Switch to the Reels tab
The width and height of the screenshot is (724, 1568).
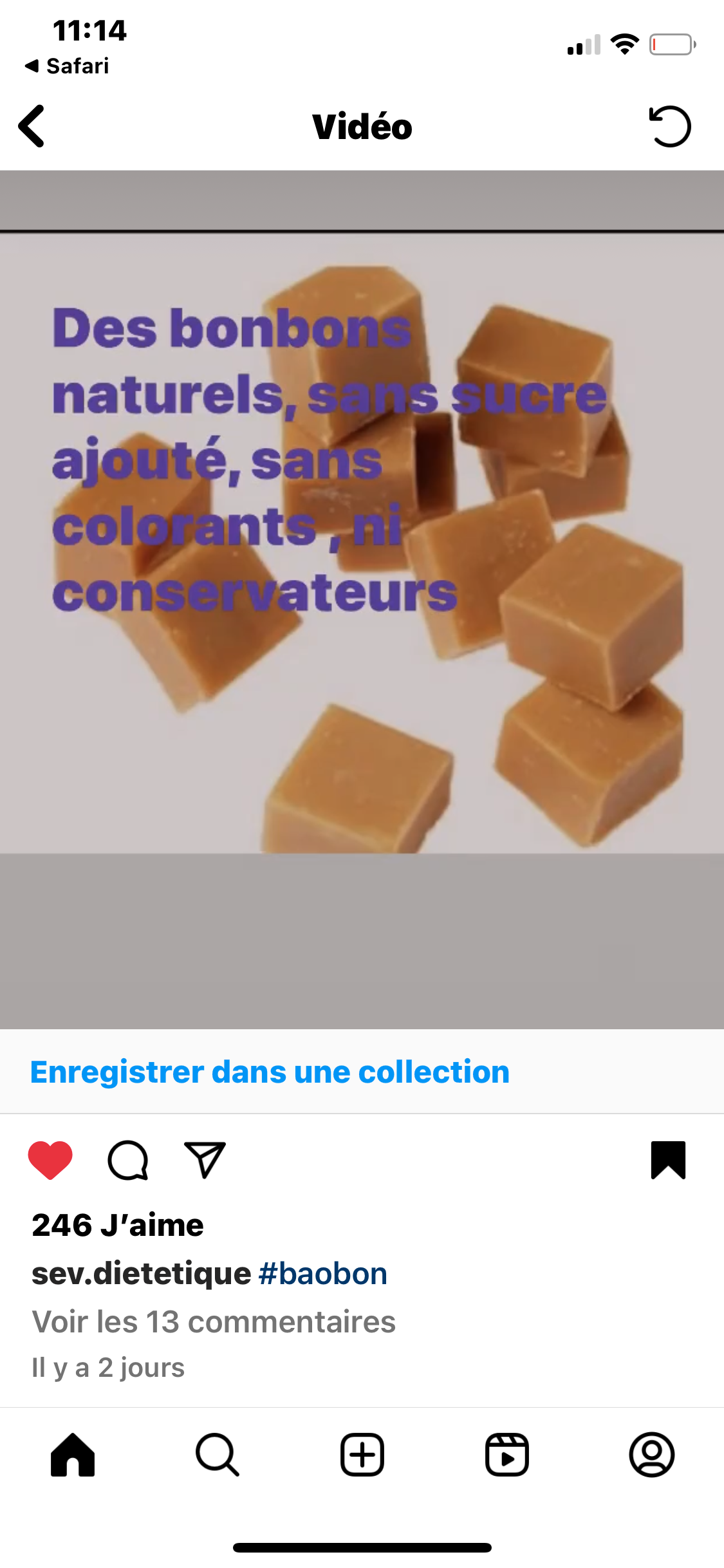[507, 1455]
